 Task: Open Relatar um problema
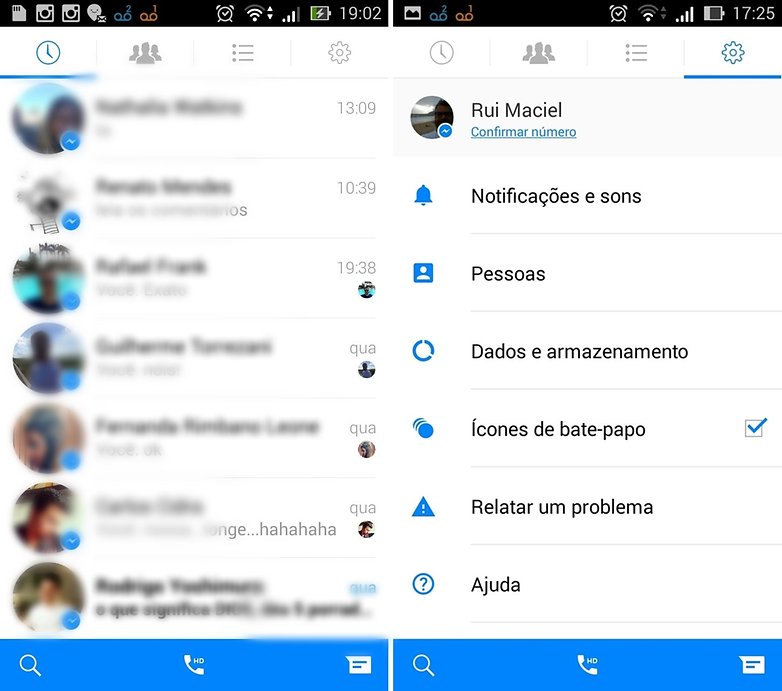(561, 507)
